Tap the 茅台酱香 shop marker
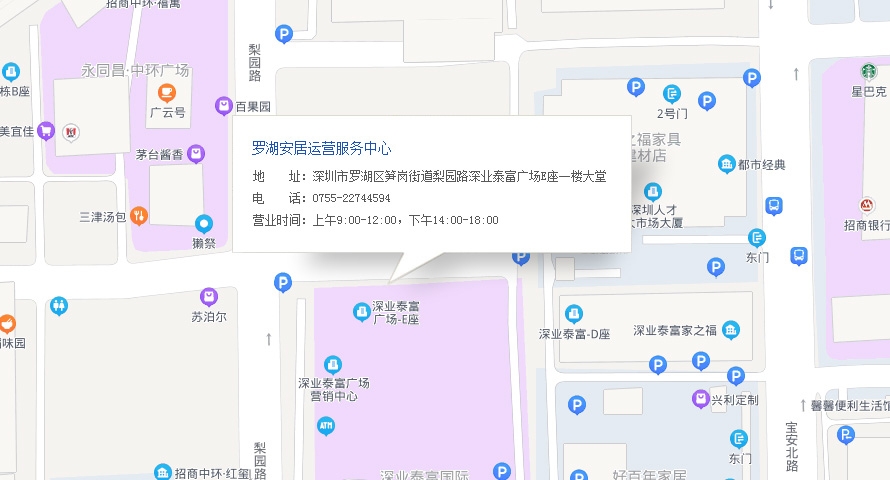The image size is (890, 480). tap(196, 154)
